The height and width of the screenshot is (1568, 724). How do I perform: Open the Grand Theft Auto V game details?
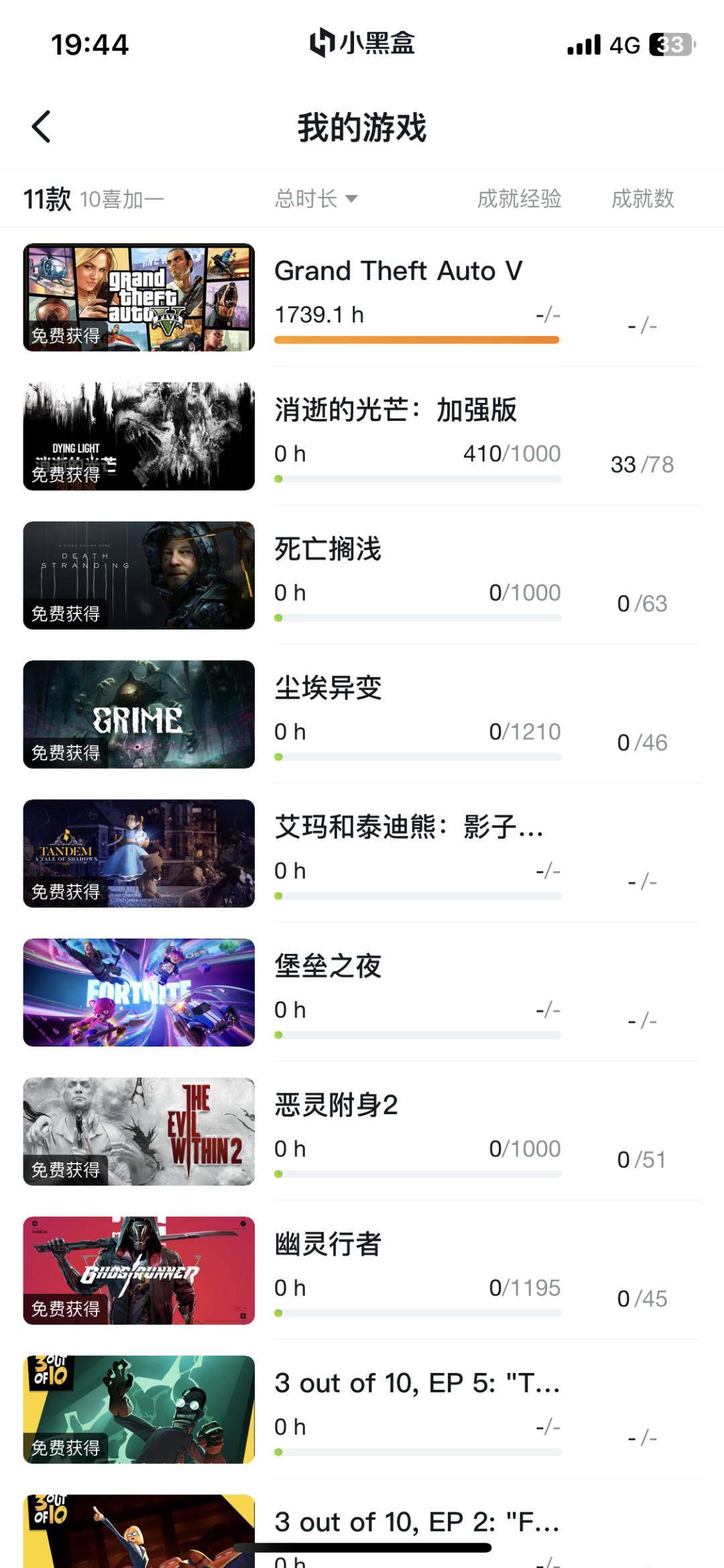click(x=400, y=270)
